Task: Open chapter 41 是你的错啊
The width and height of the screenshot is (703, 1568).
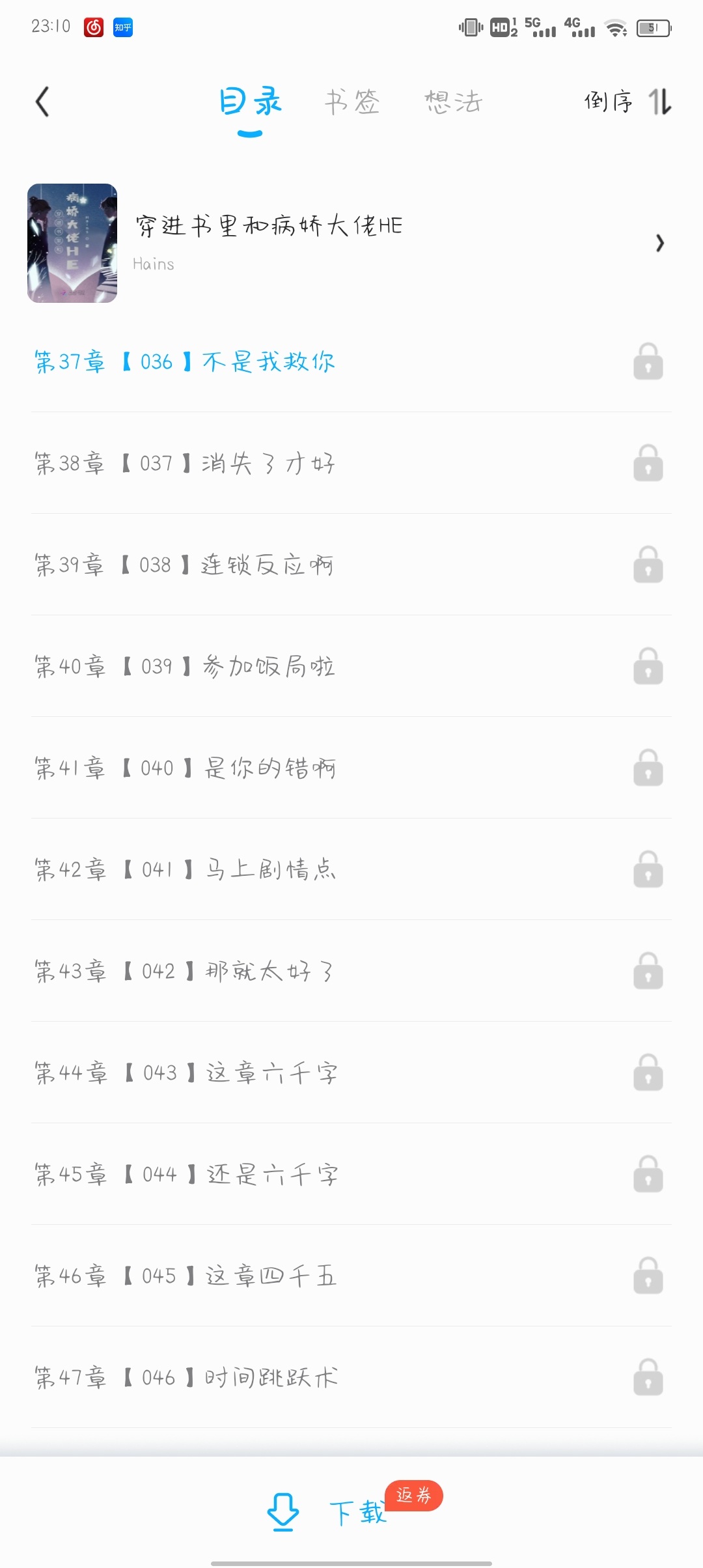Action: (351, 768)
